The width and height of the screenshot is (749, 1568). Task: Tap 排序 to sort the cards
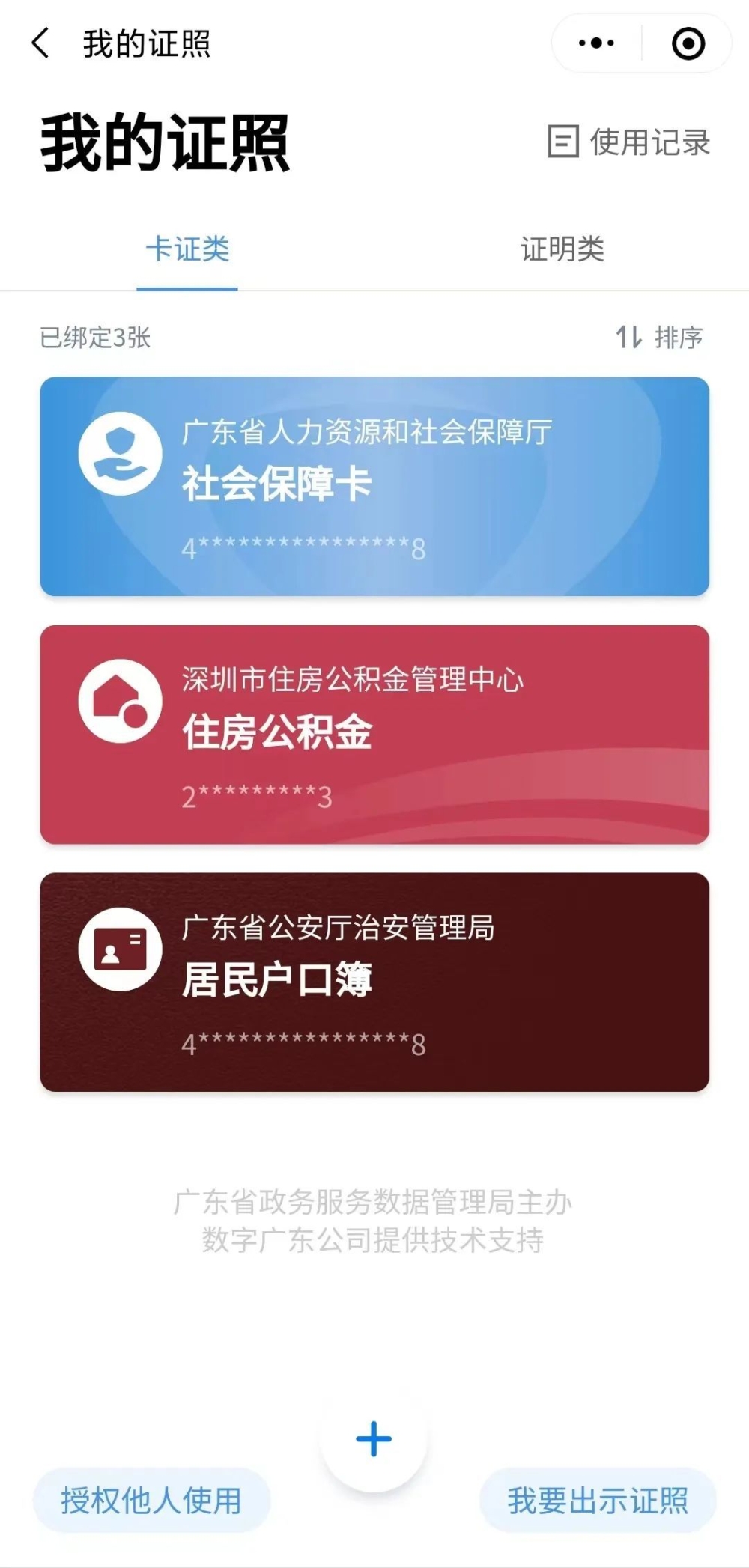click(659, 338)
